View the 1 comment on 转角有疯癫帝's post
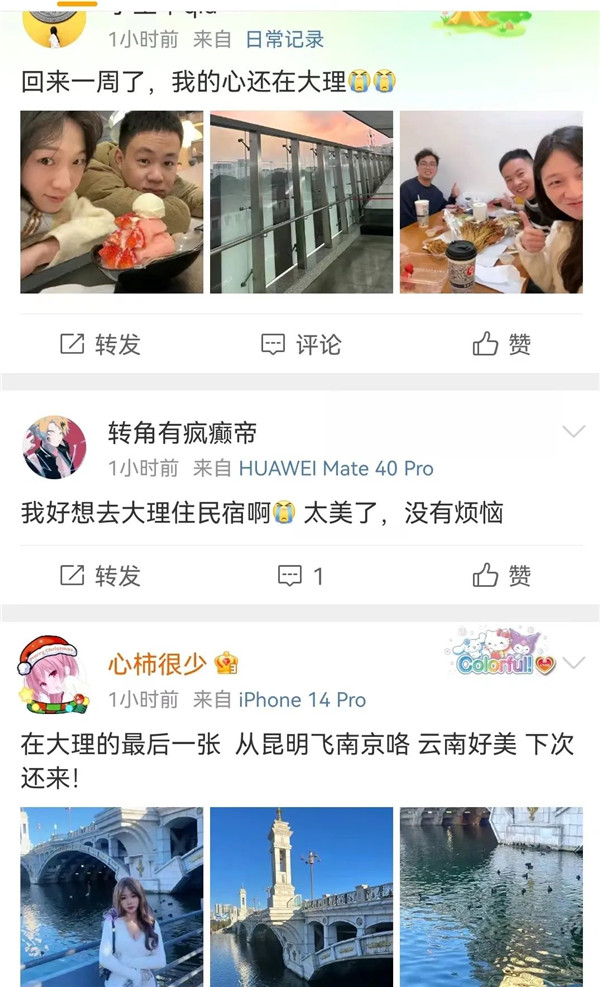The width and height of the screenshot is (600, 987). 301,576
